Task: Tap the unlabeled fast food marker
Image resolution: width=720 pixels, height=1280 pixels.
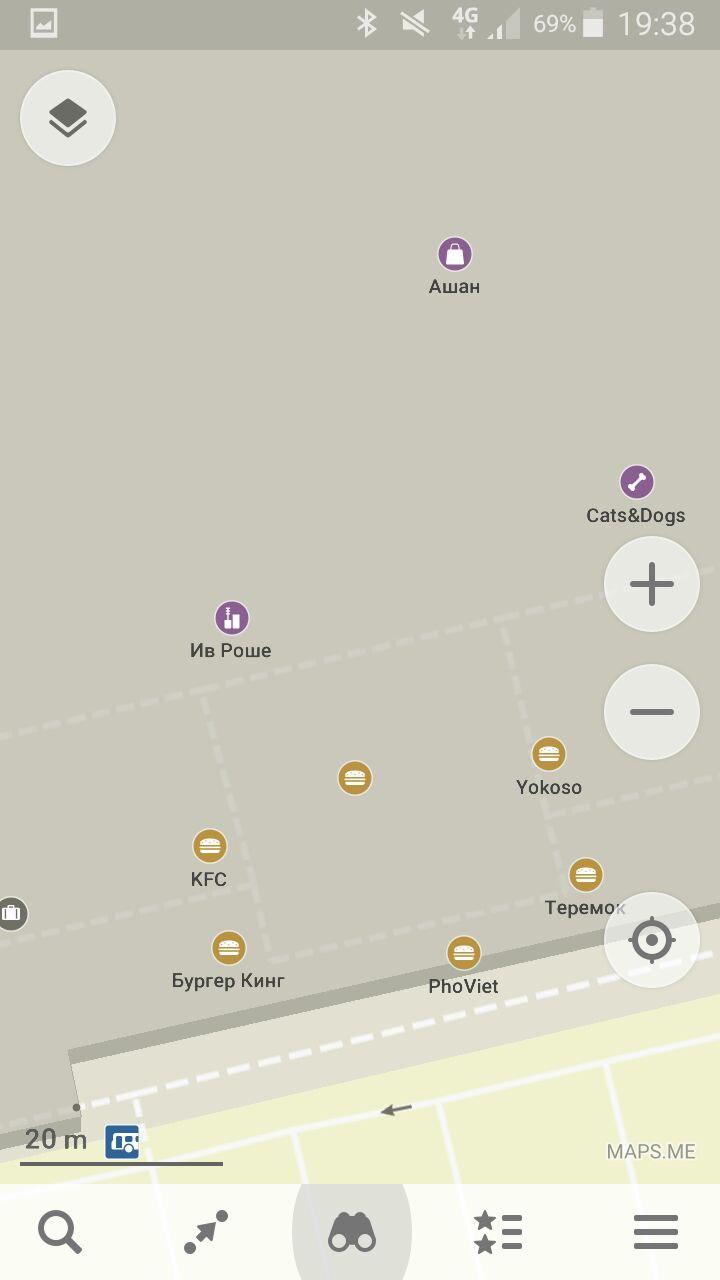Action: coord(355,777)
